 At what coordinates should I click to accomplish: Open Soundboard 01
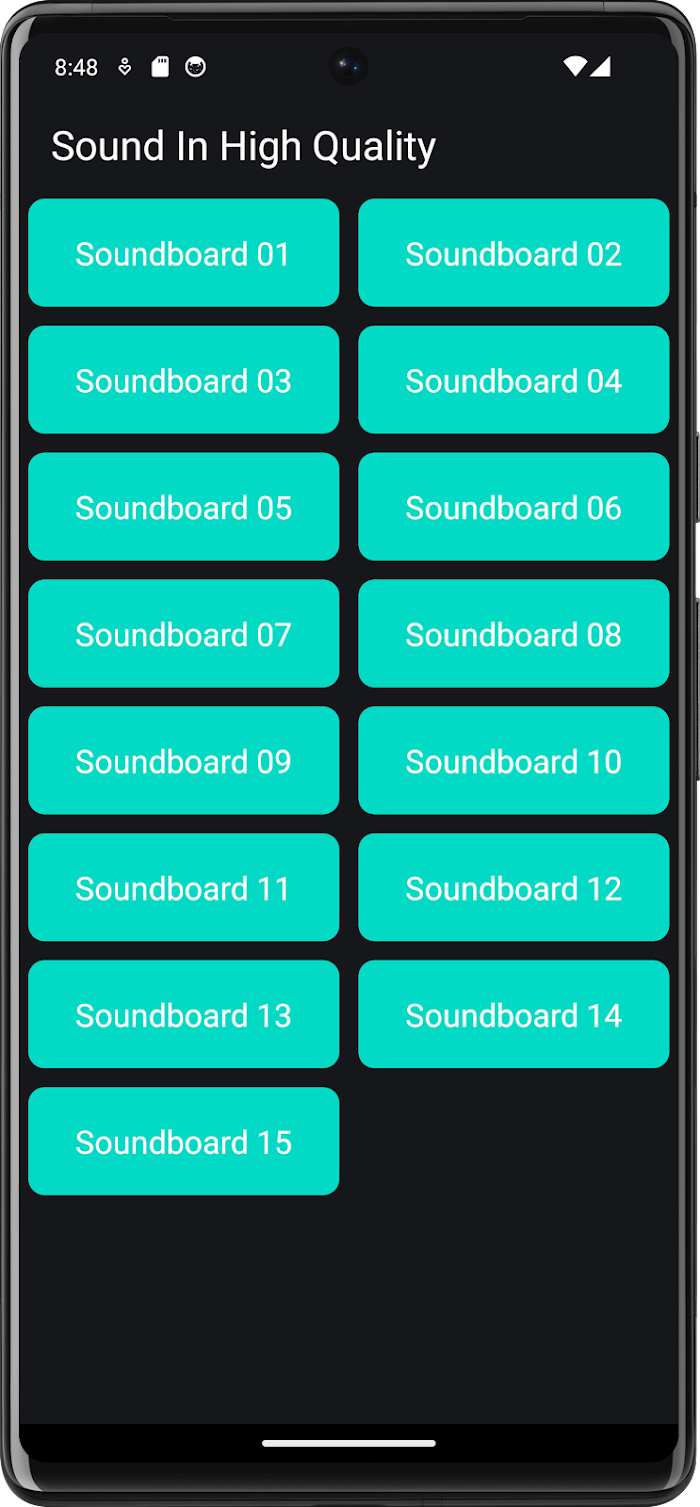point(184,253)
